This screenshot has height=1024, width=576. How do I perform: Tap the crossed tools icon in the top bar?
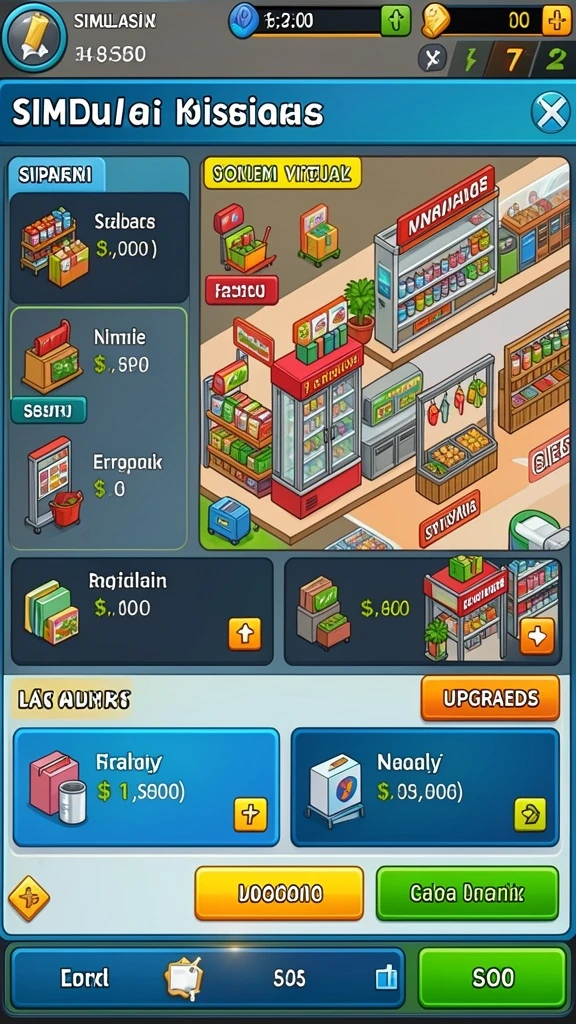point(432,59)
